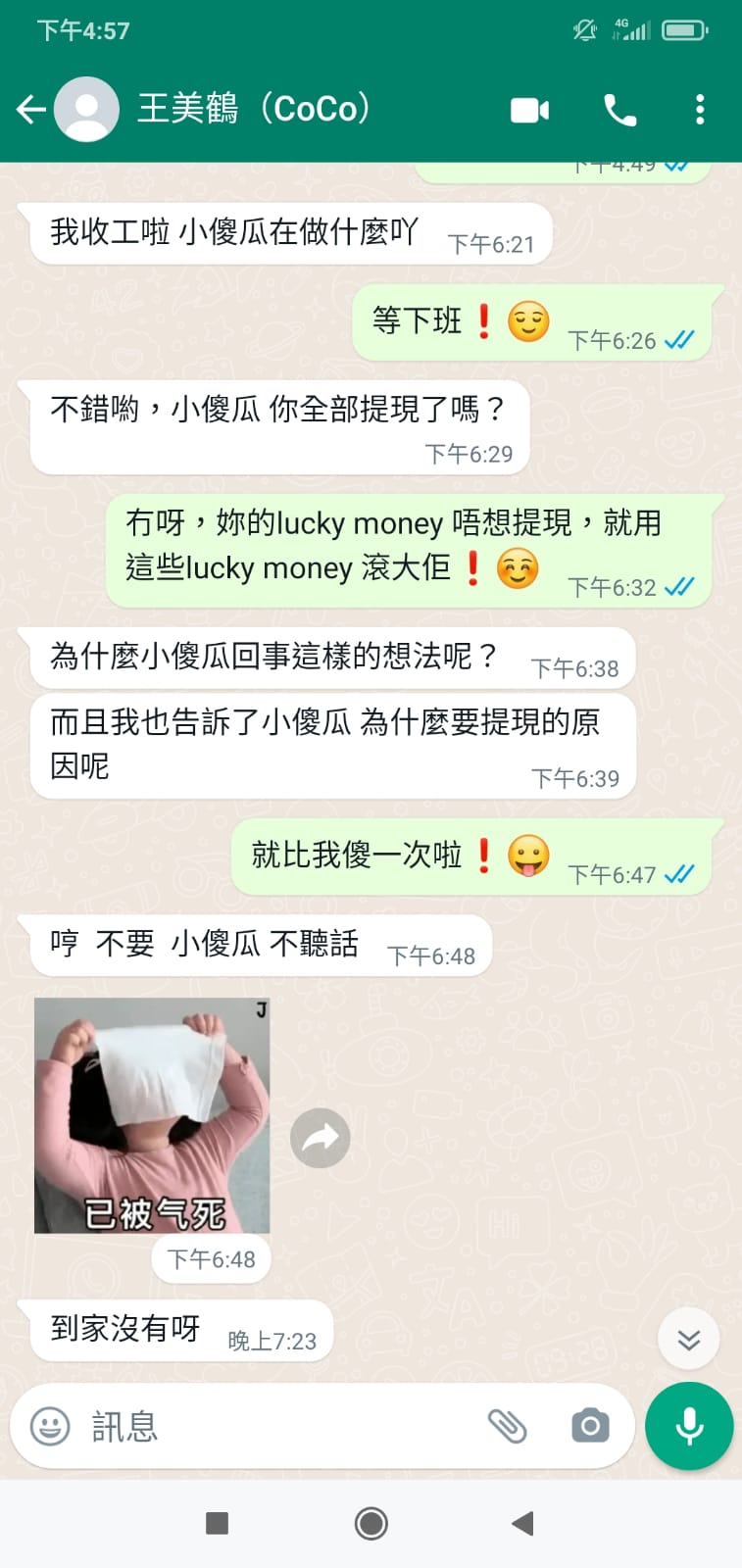Go back to the chat list
The image size is (742, 1568).
click(30, 109)
